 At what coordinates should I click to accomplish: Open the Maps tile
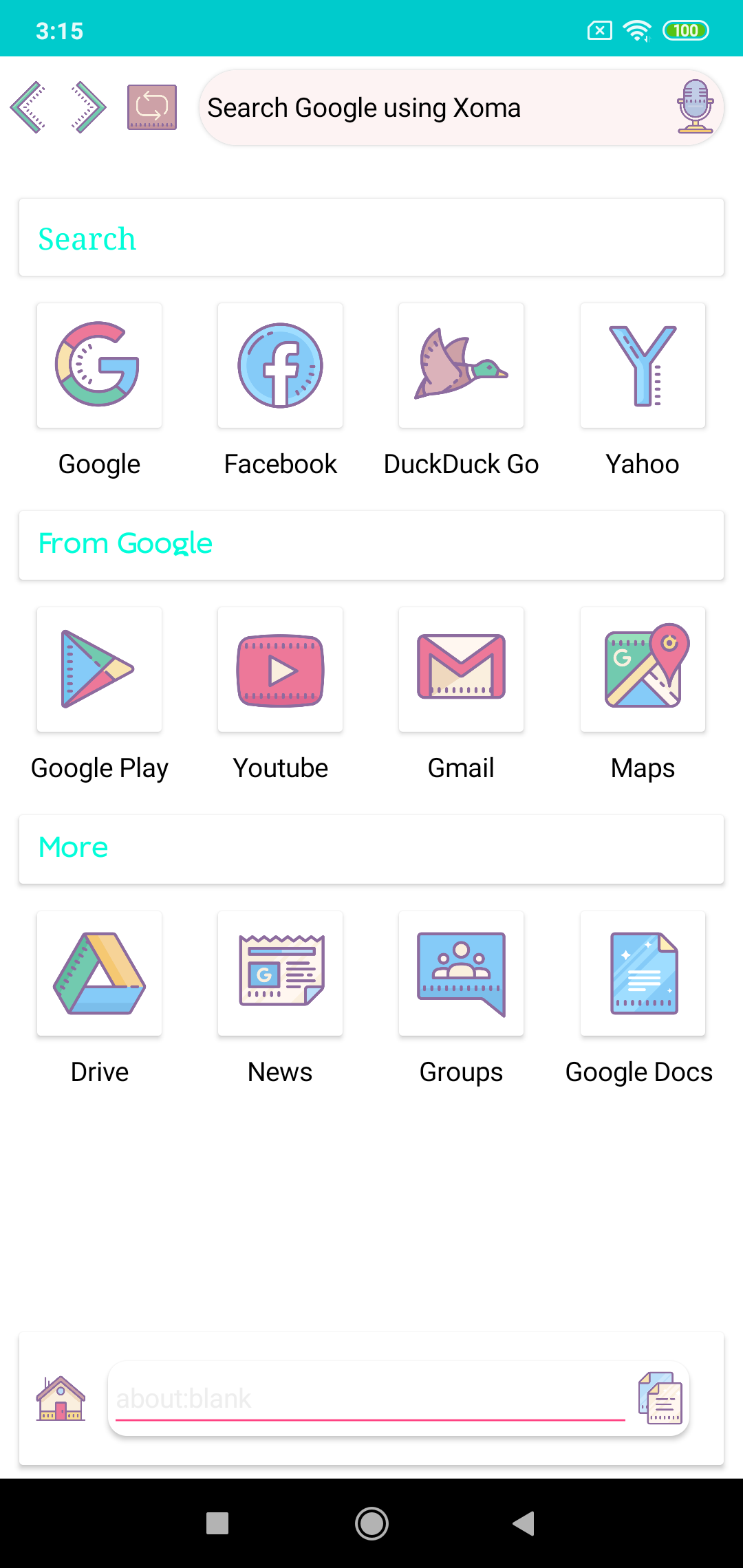(x=643, y=670)
